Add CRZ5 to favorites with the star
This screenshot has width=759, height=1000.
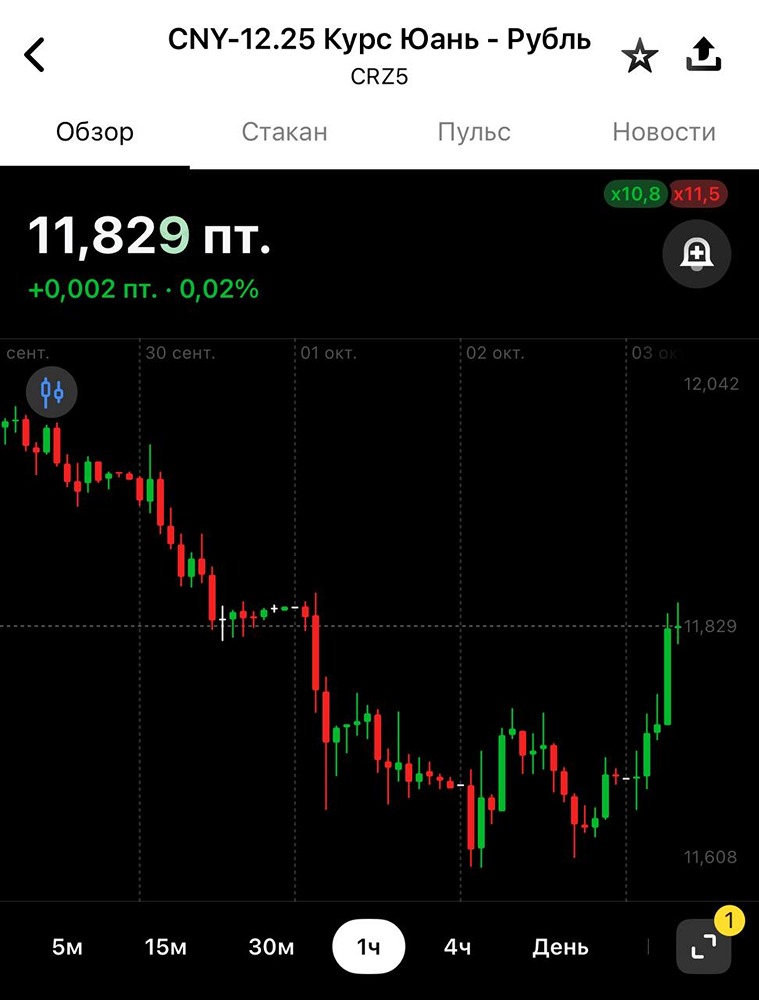coord(639,56)
